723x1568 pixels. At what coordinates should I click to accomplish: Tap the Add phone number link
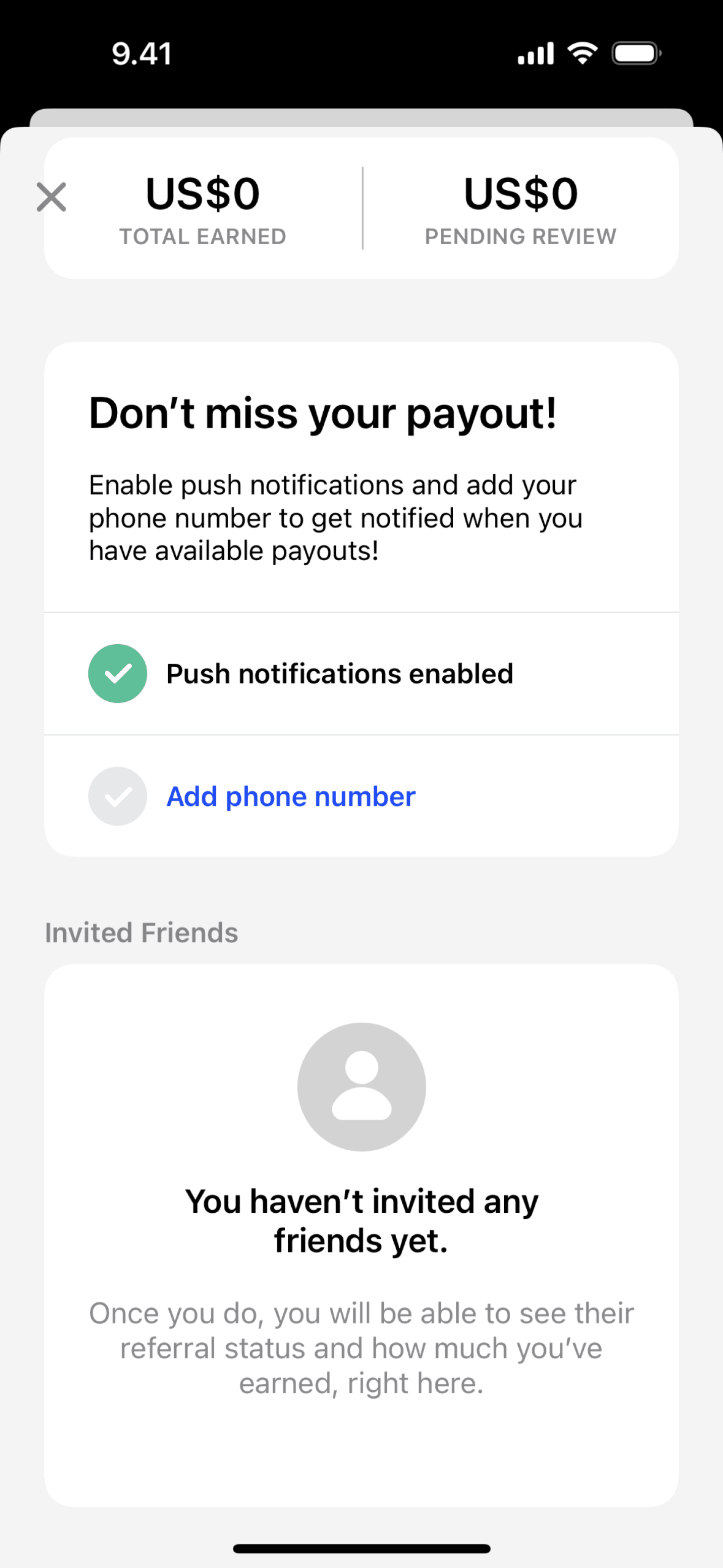(291, 796)
